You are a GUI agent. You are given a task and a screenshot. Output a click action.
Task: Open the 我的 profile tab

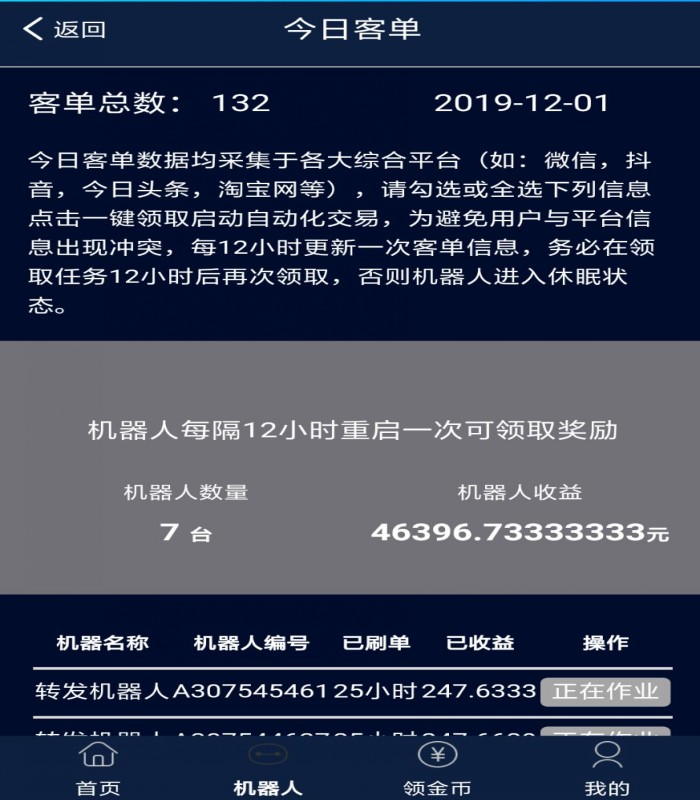pos(606,769)
